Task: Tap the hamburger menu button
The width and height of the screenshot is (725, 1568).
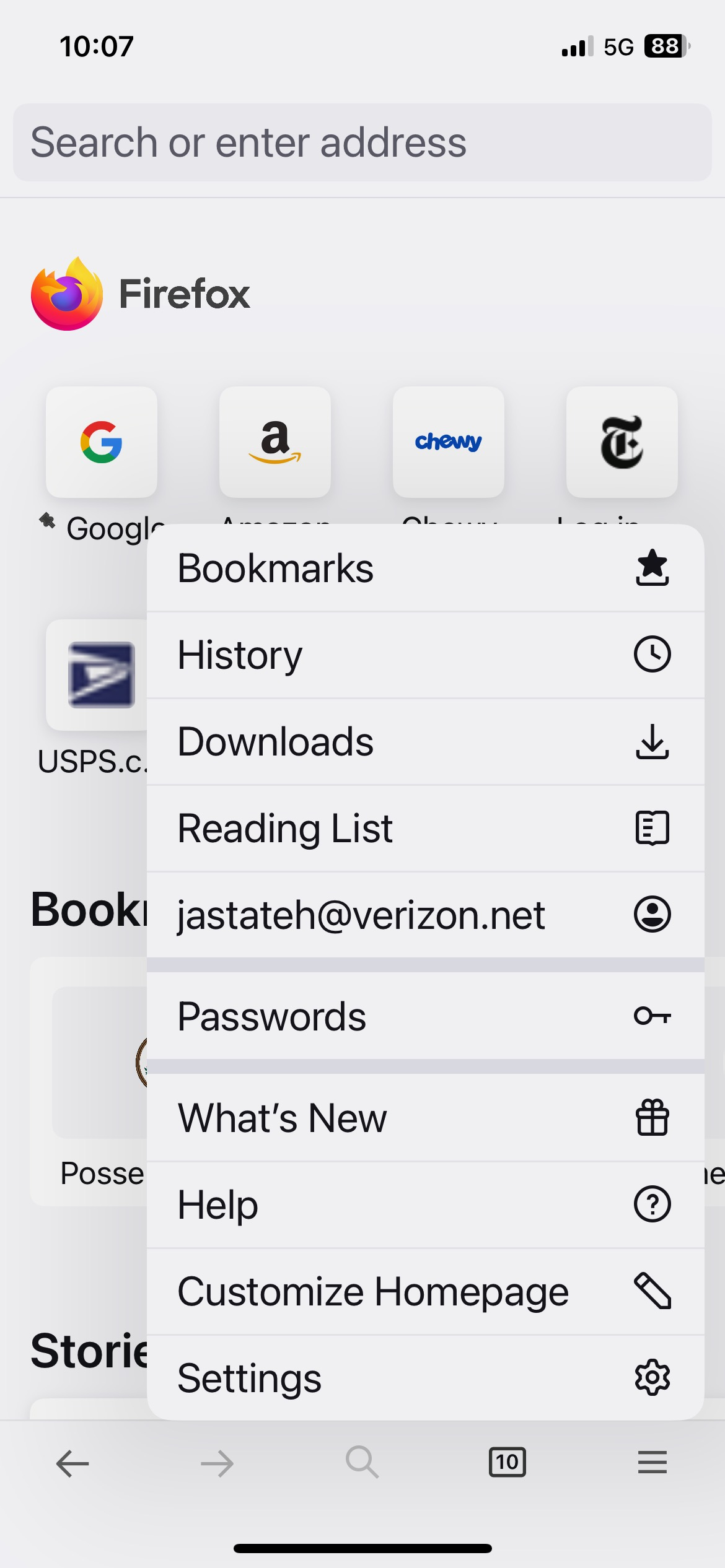Action: tap(652, 1462)
